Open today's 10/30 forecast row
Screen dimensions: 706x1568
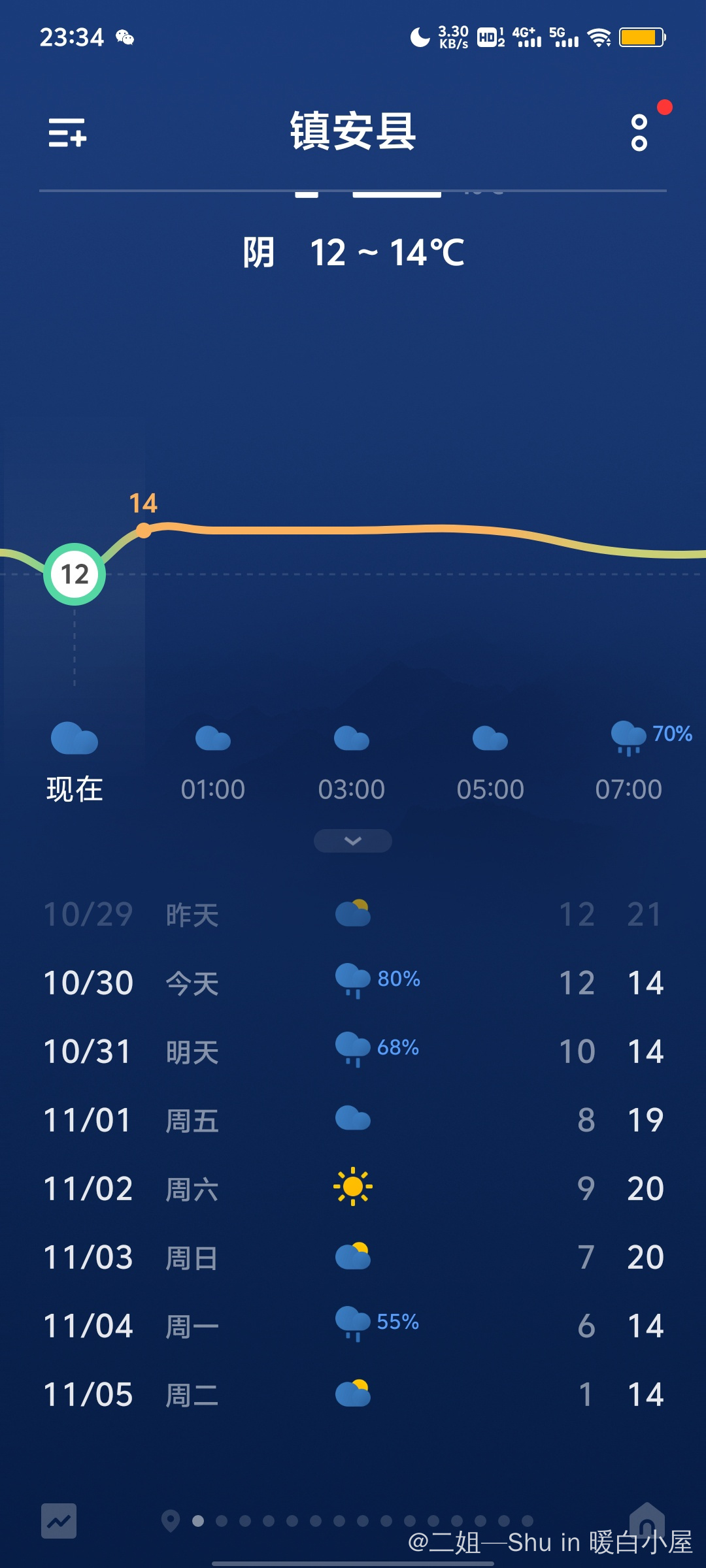coord(353,983)
